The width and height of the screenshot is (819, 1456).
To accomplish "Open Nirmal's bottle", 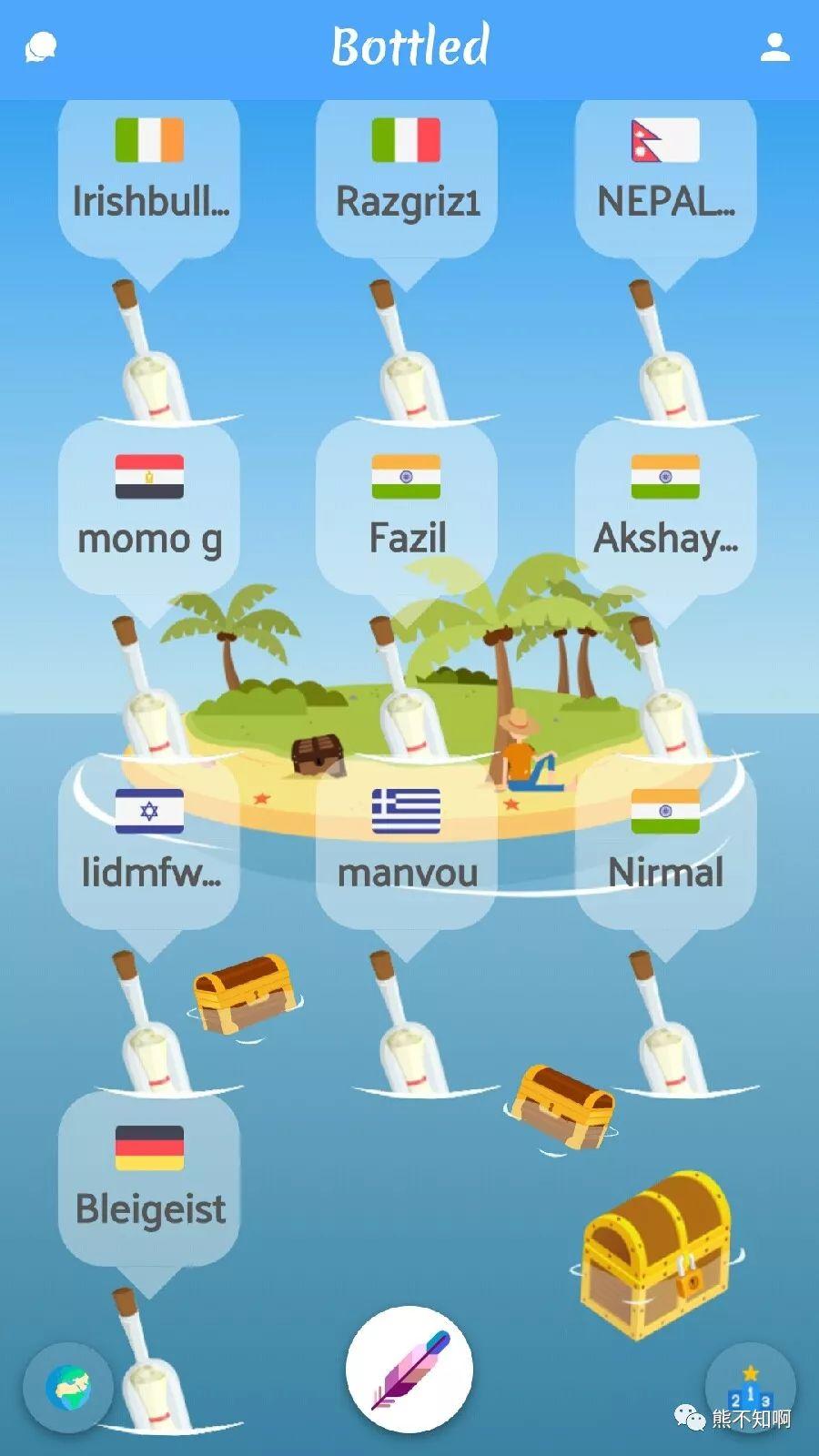I will point(665,851).
